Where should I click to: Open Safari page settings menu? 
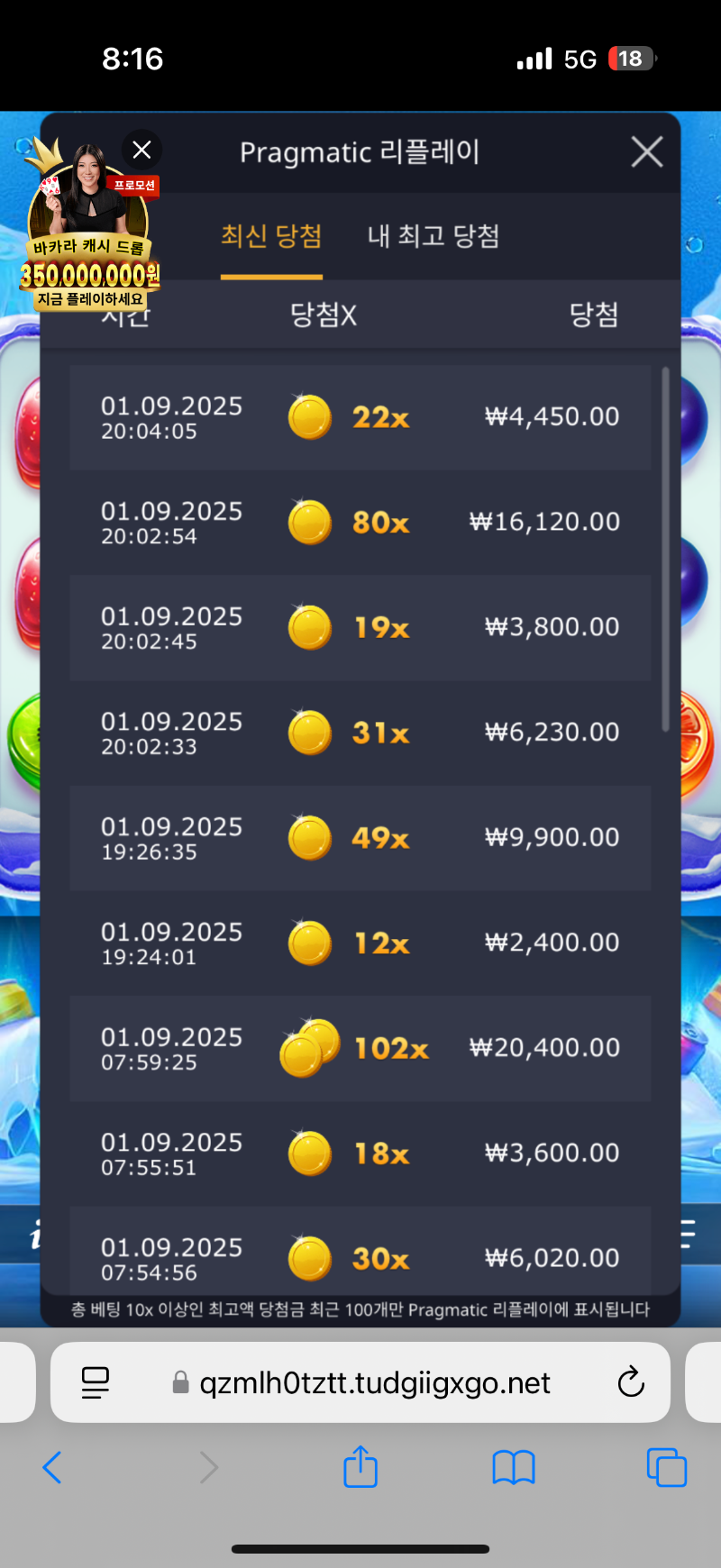96,1381
